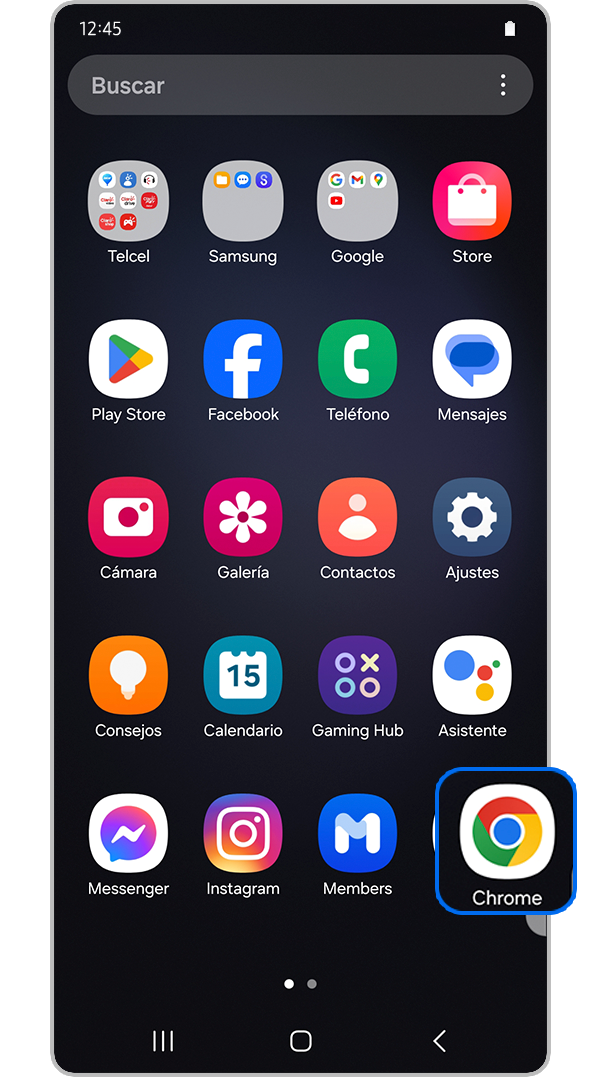Open the Facebook app
The height and width of the screenshot is (1077, 600).
(x=243, y=360)
